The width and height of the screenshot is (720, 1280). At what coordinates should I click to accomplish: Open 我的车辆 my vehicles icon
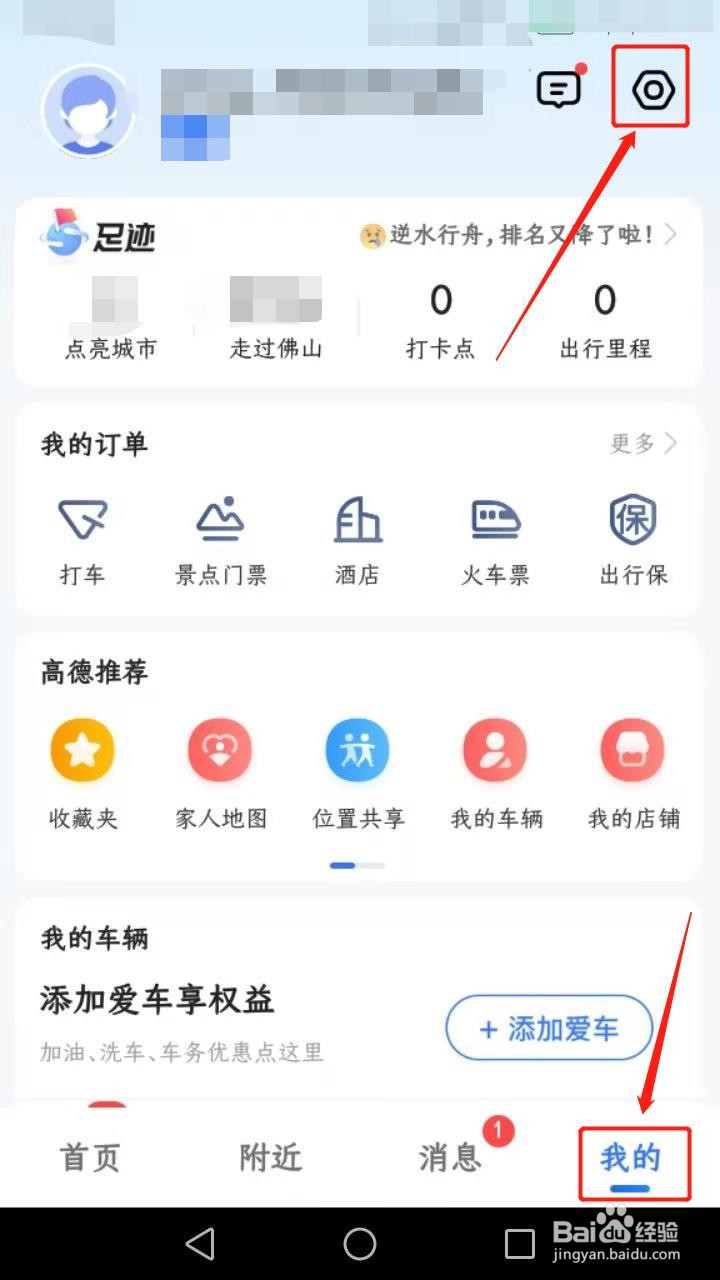click(x=495, y=750)
